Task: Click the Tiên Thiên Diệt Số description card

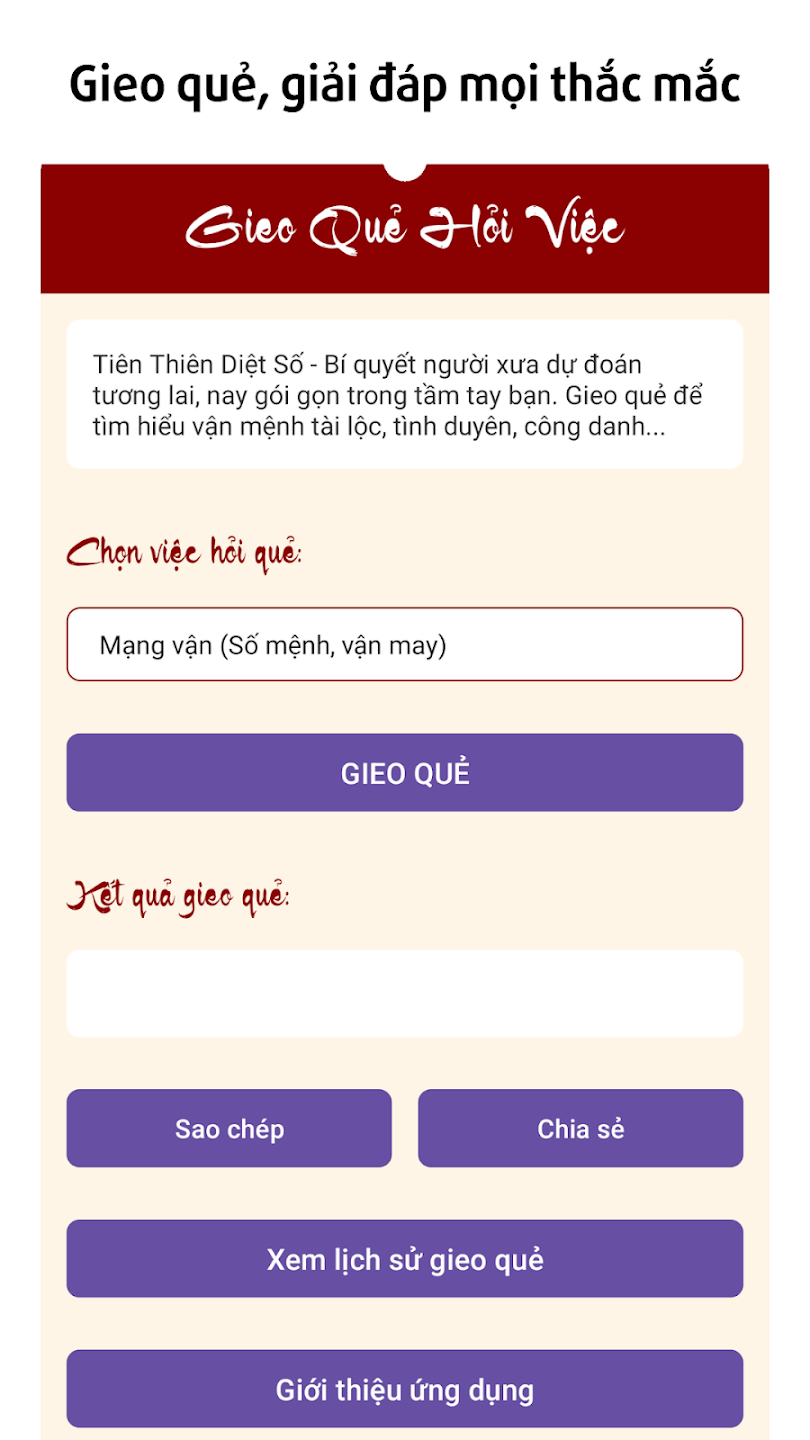Action: click(404, 392)
